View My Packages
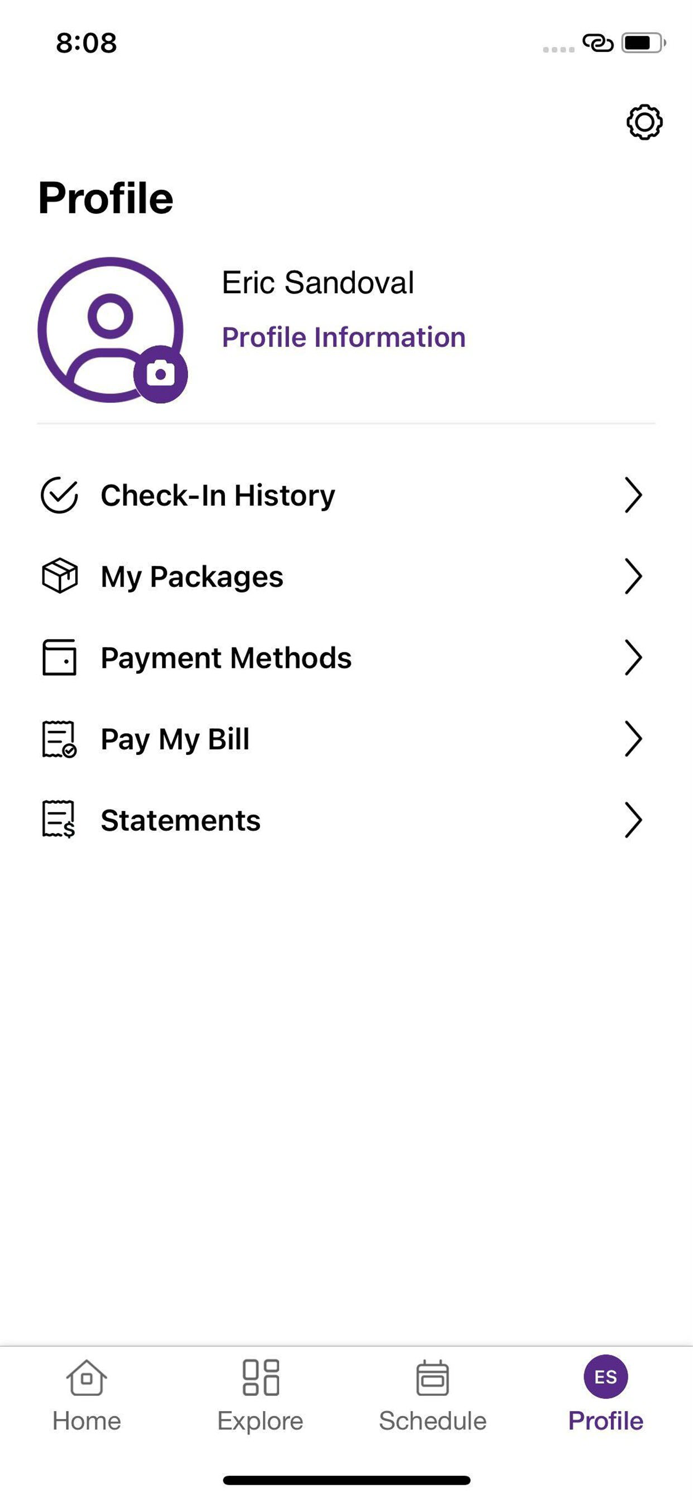 coord(346,576)
